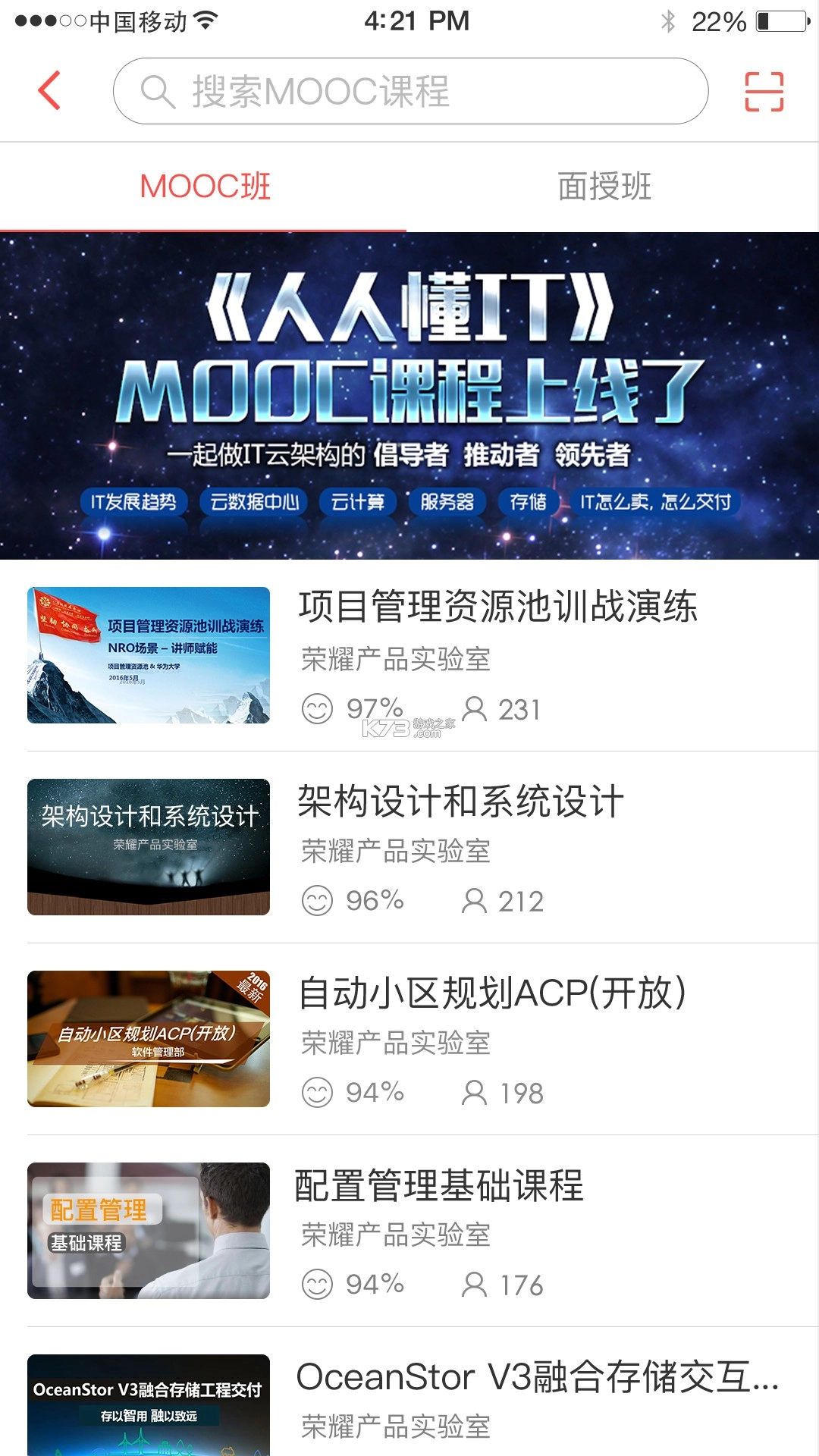
Task: Tap smiley rating icon for 配置管理基础课程
Action: [319, 1284]
